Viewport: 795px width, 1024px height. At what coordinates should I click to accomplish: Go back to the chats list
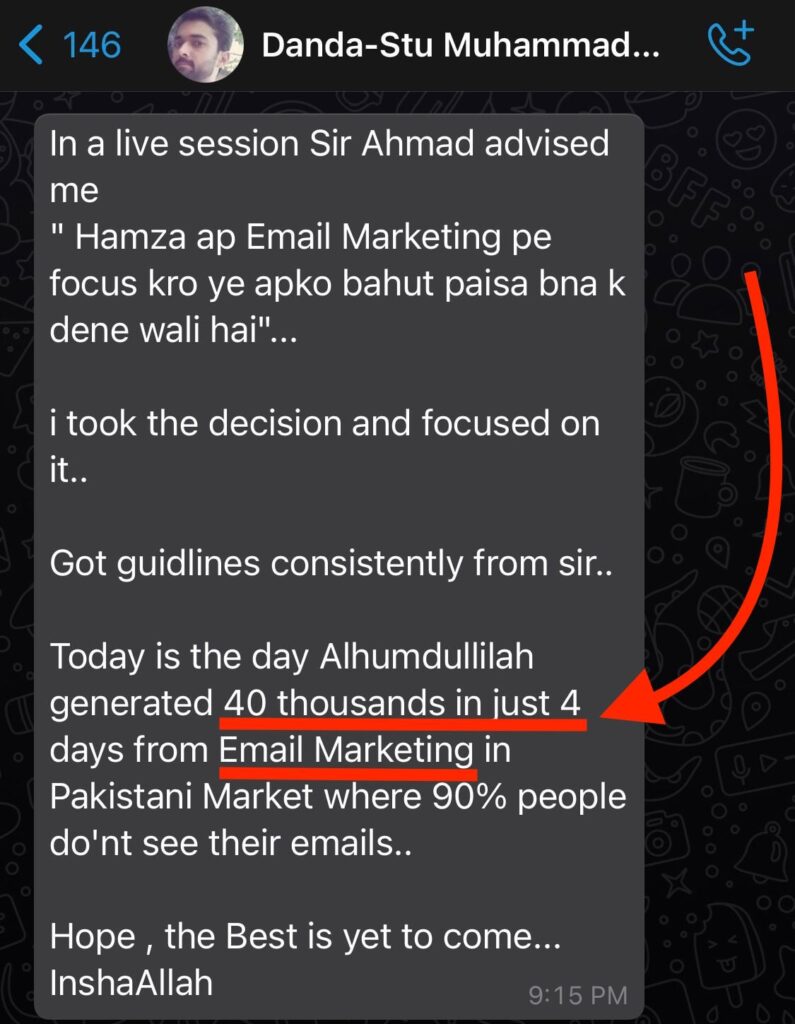coord(70,45)
